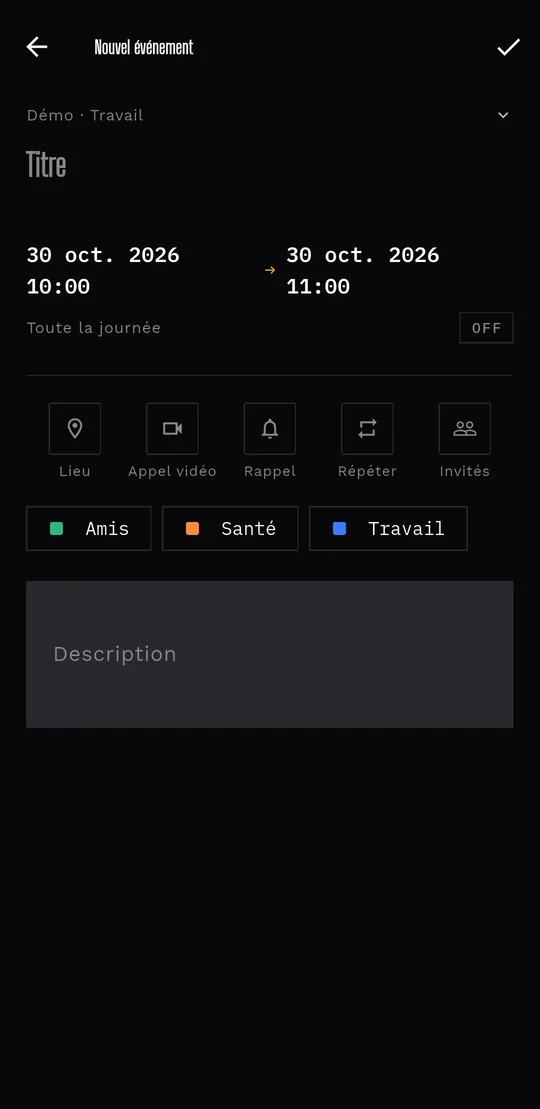Save the event with the checkmark
This screenshot has width=540, height=1109.
pos(508,47)
